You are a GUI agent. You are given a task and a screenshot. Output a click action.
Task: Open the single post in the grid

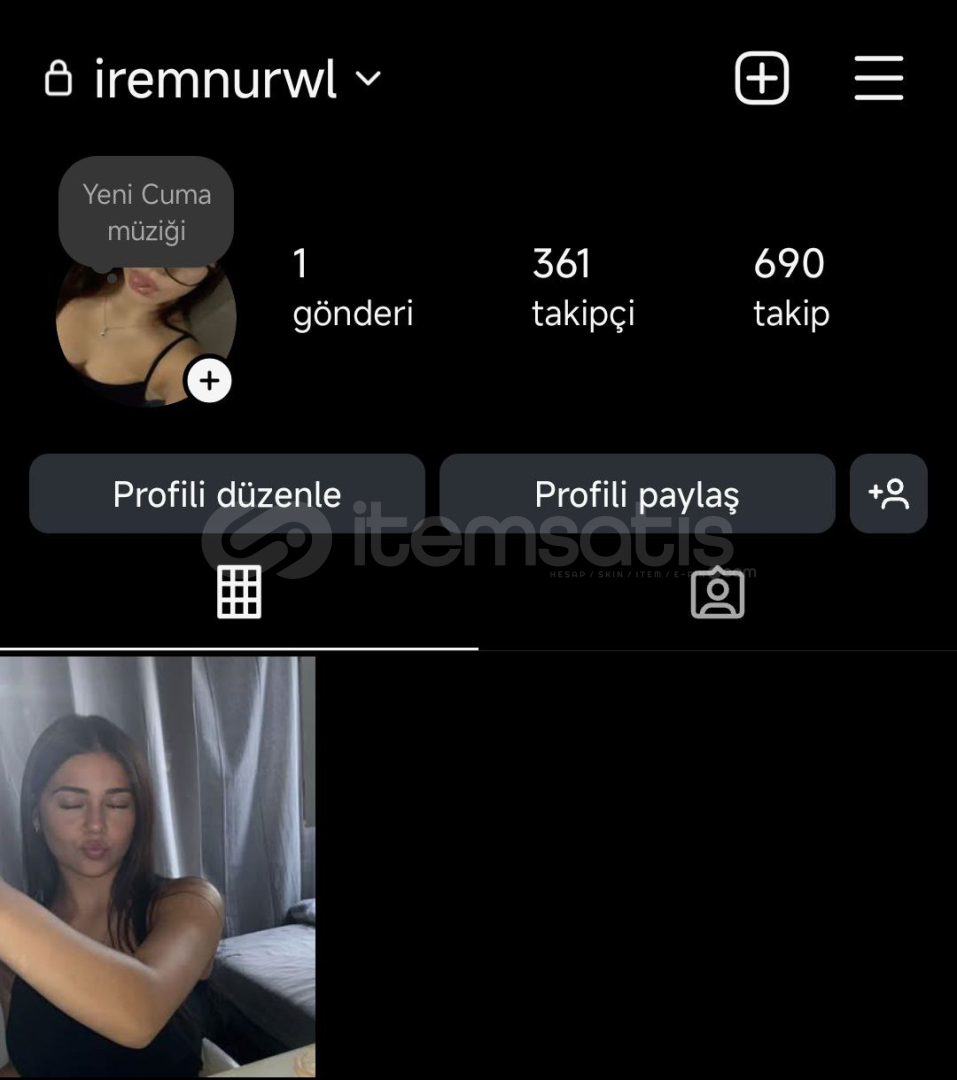pos(158,866)
